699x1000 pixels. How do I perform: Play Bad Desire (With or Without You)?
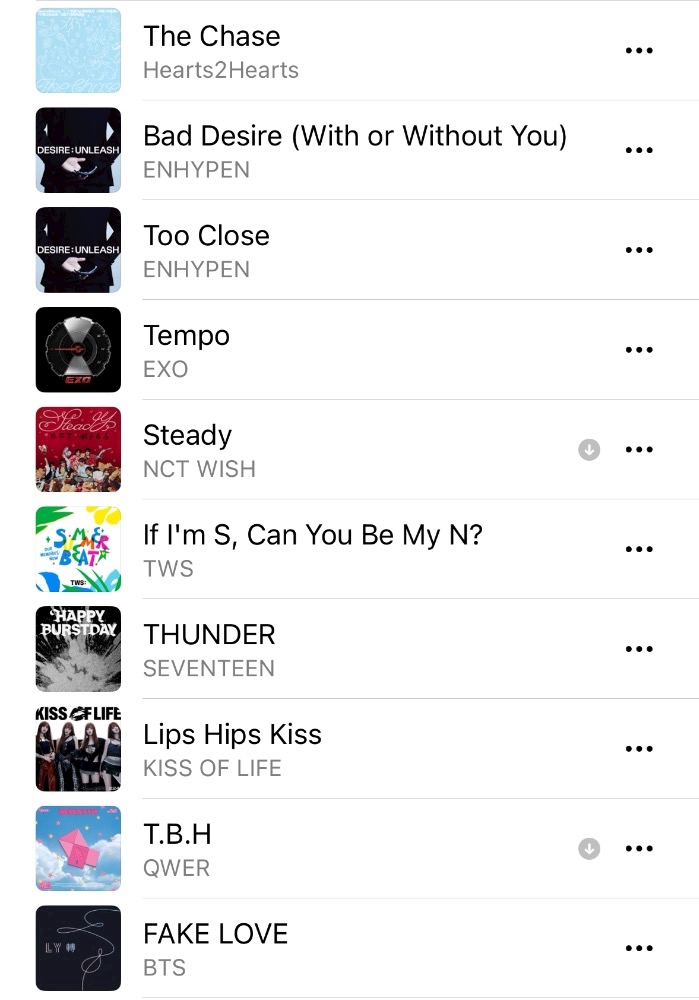(350, 150)
